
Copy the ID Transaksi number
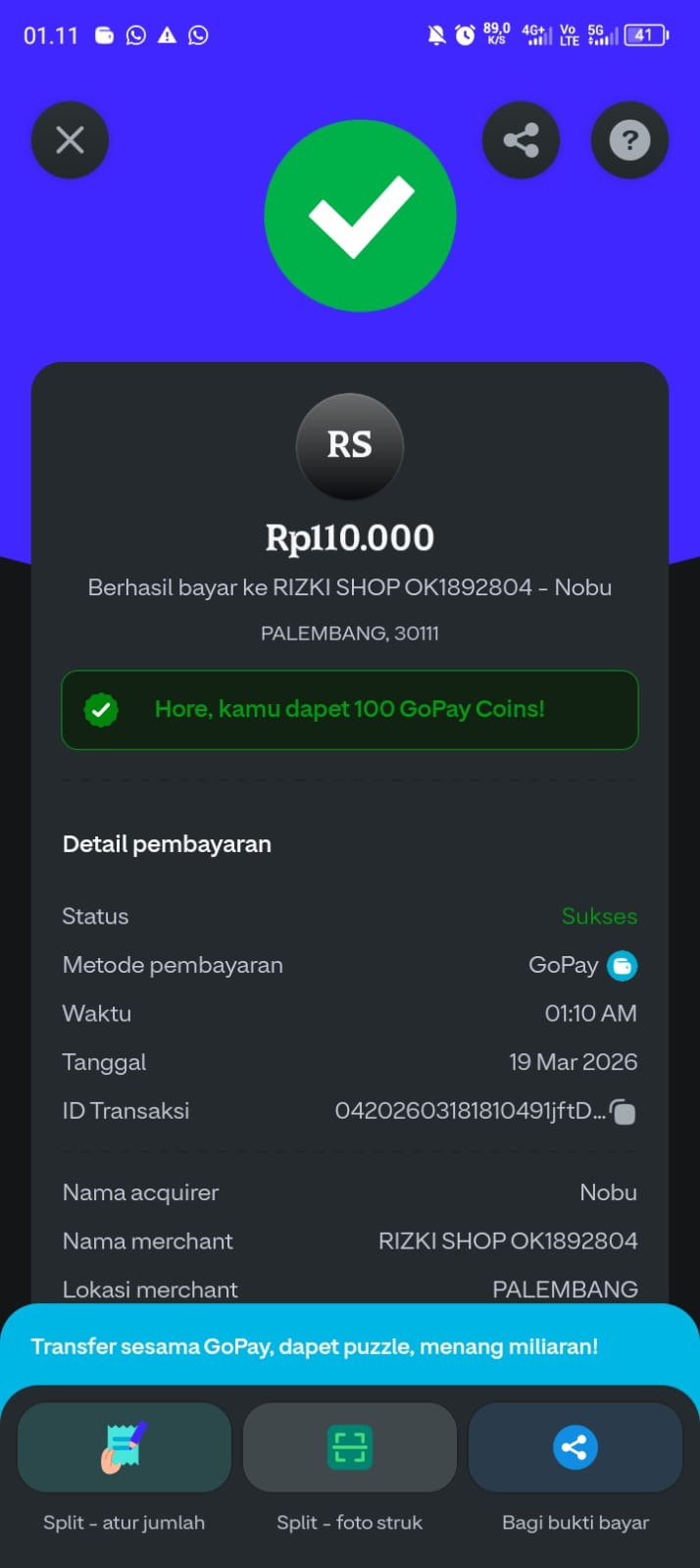click(623, 1111)
